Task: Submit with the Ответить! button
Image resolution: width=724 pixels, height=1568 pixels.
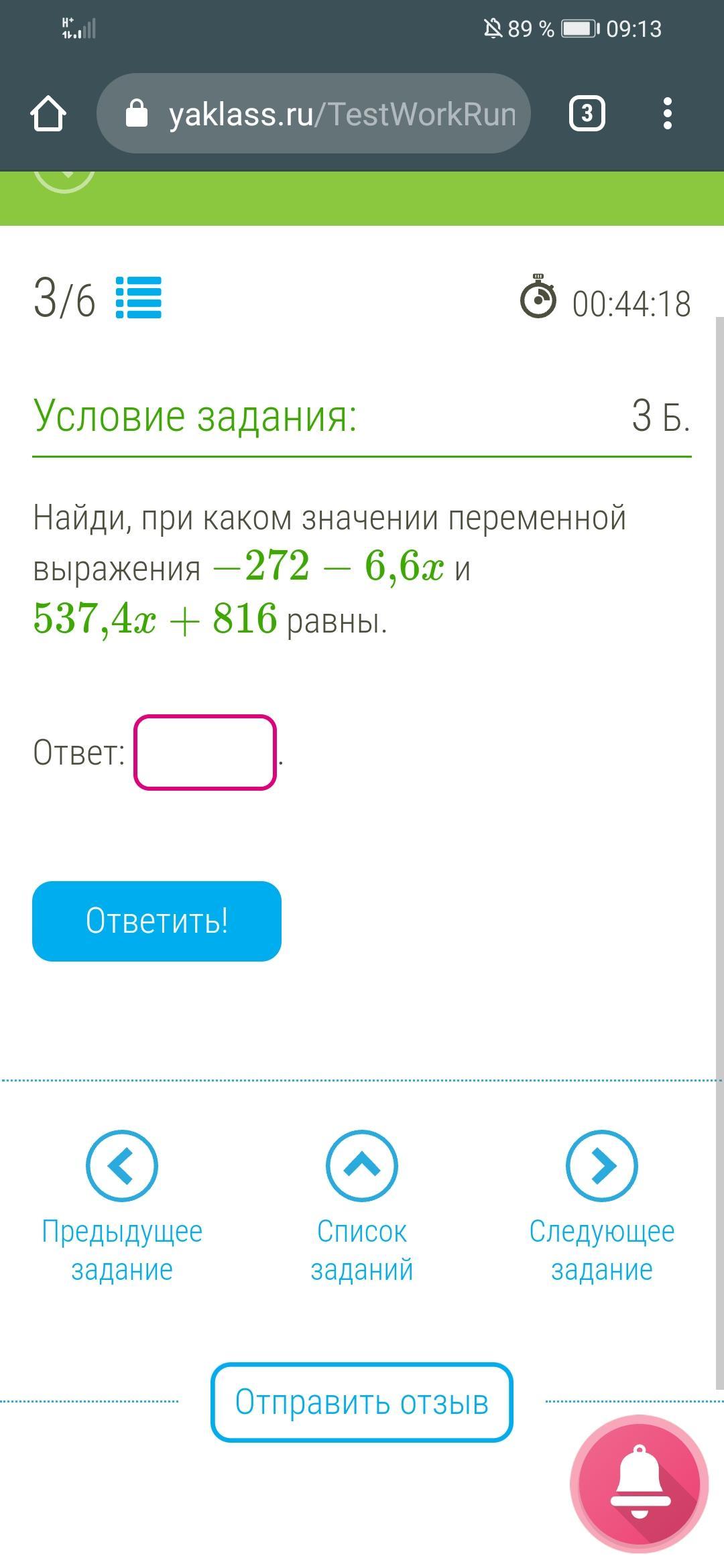Action: pyautogui.click(x=157, y=921)
